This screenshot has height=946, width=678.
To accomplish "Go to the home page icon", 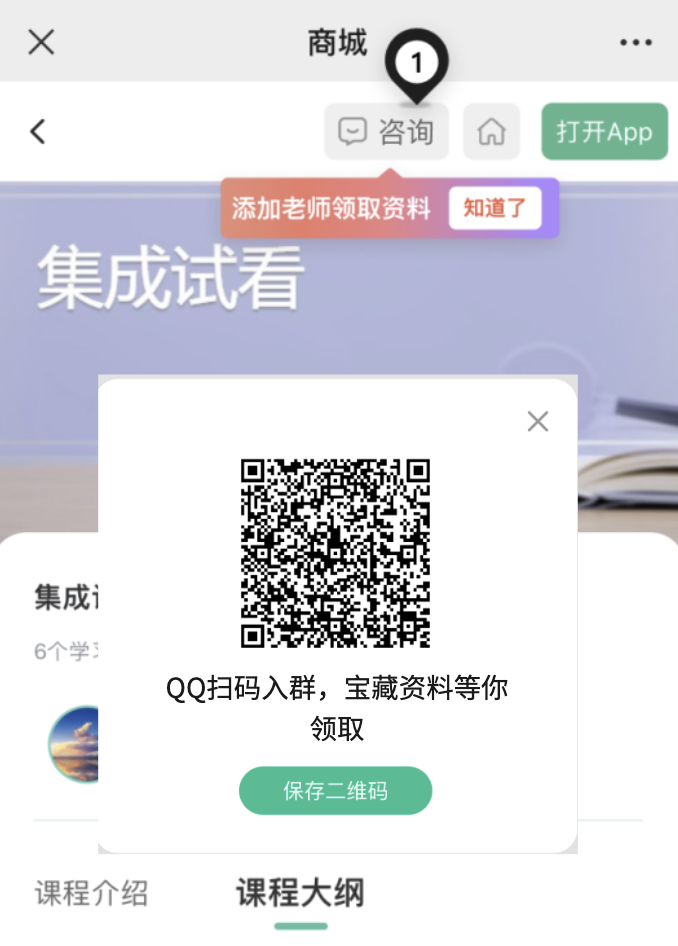I will (491, 132).
